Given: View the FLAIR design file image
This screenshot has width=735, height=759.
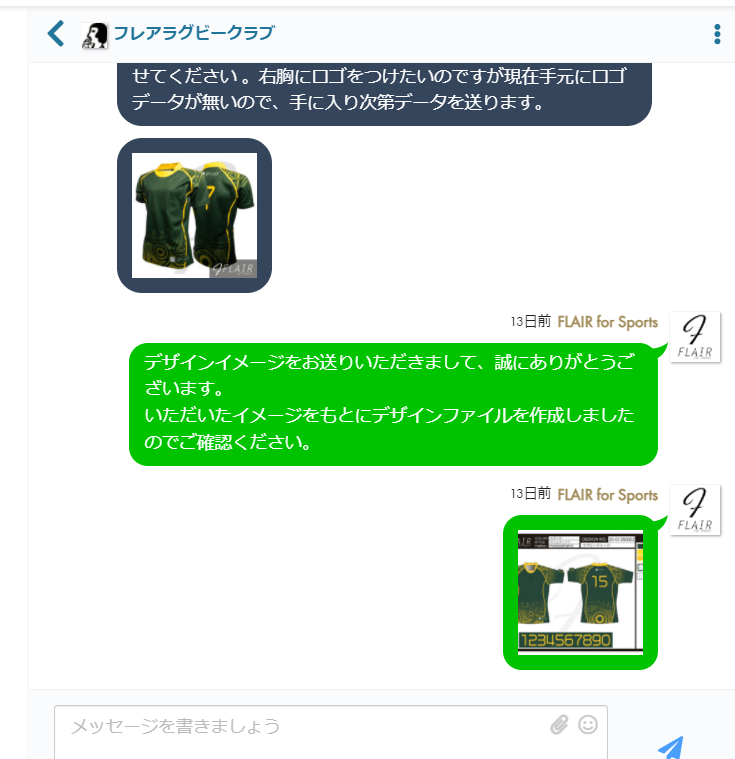Looking at the screenshot, I should [580, 591].
